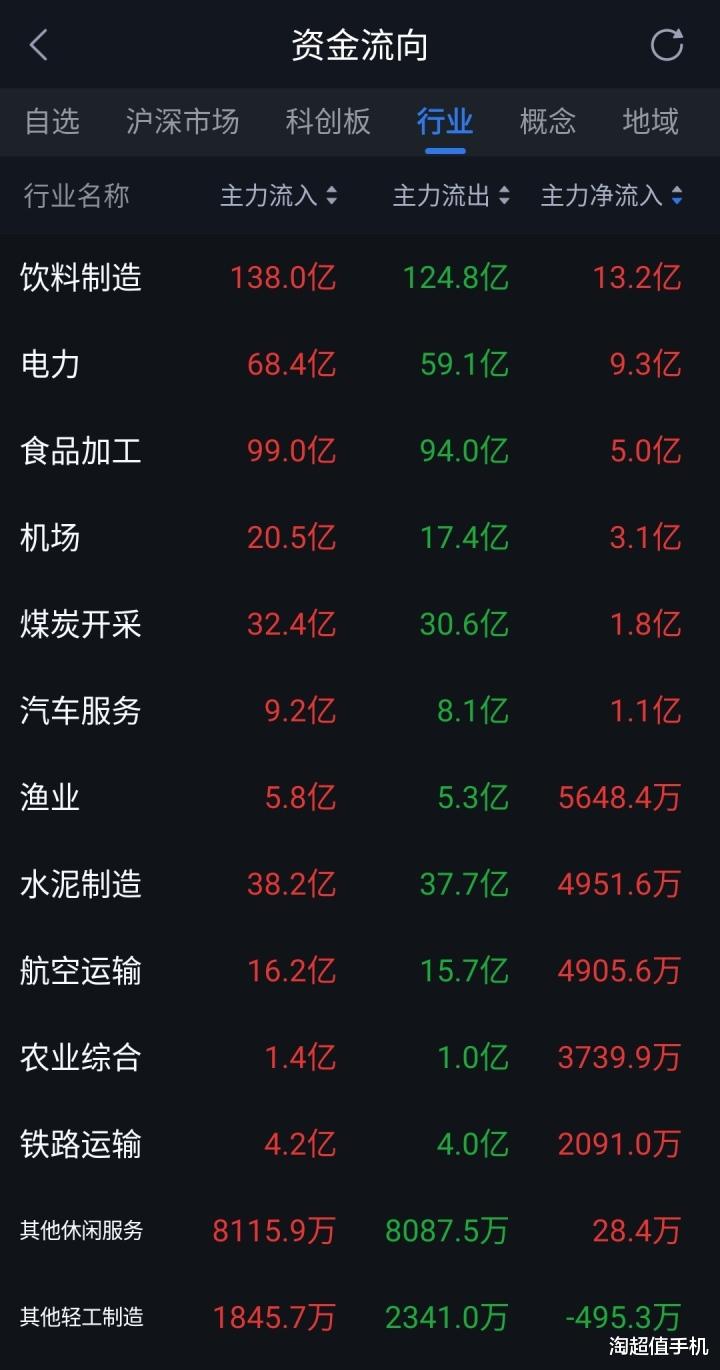
Task: Sort by 主力流出 column
Action: [x=450, y=196]
